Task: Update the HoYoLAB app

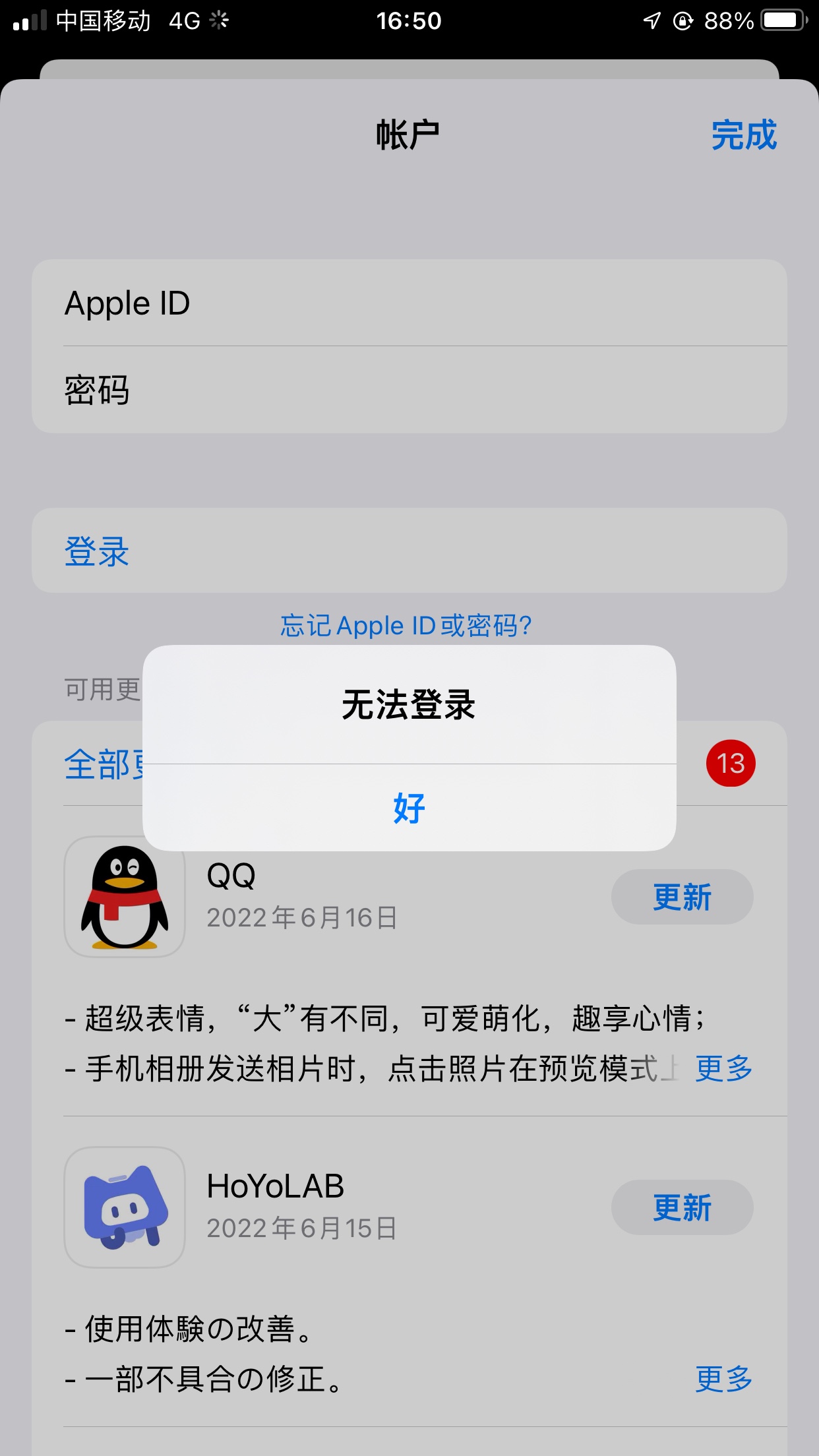Action: (x=682, y=1207)
